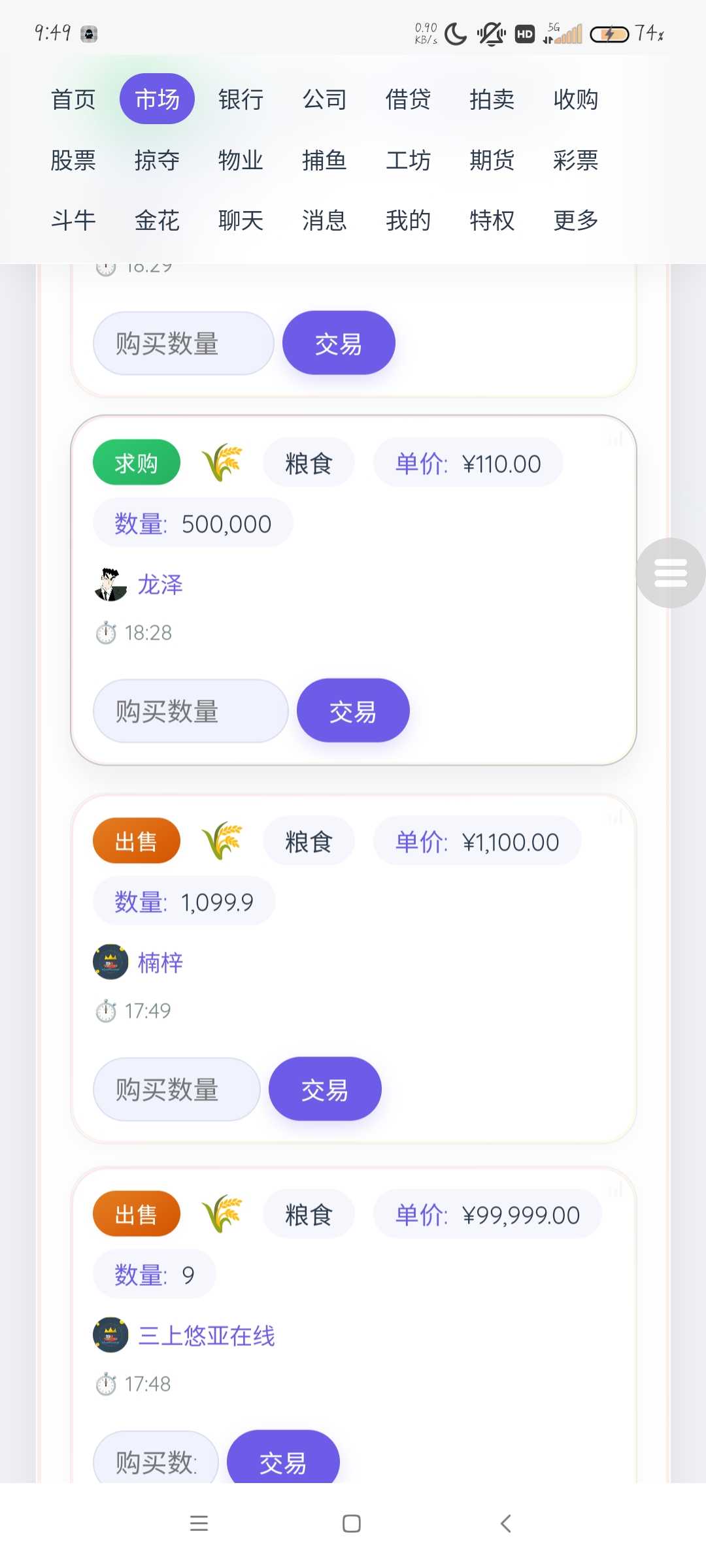The height and width of the screenshot is (1568, 706).
Task: View 楠梓's profile
Action: click(160, 962)
